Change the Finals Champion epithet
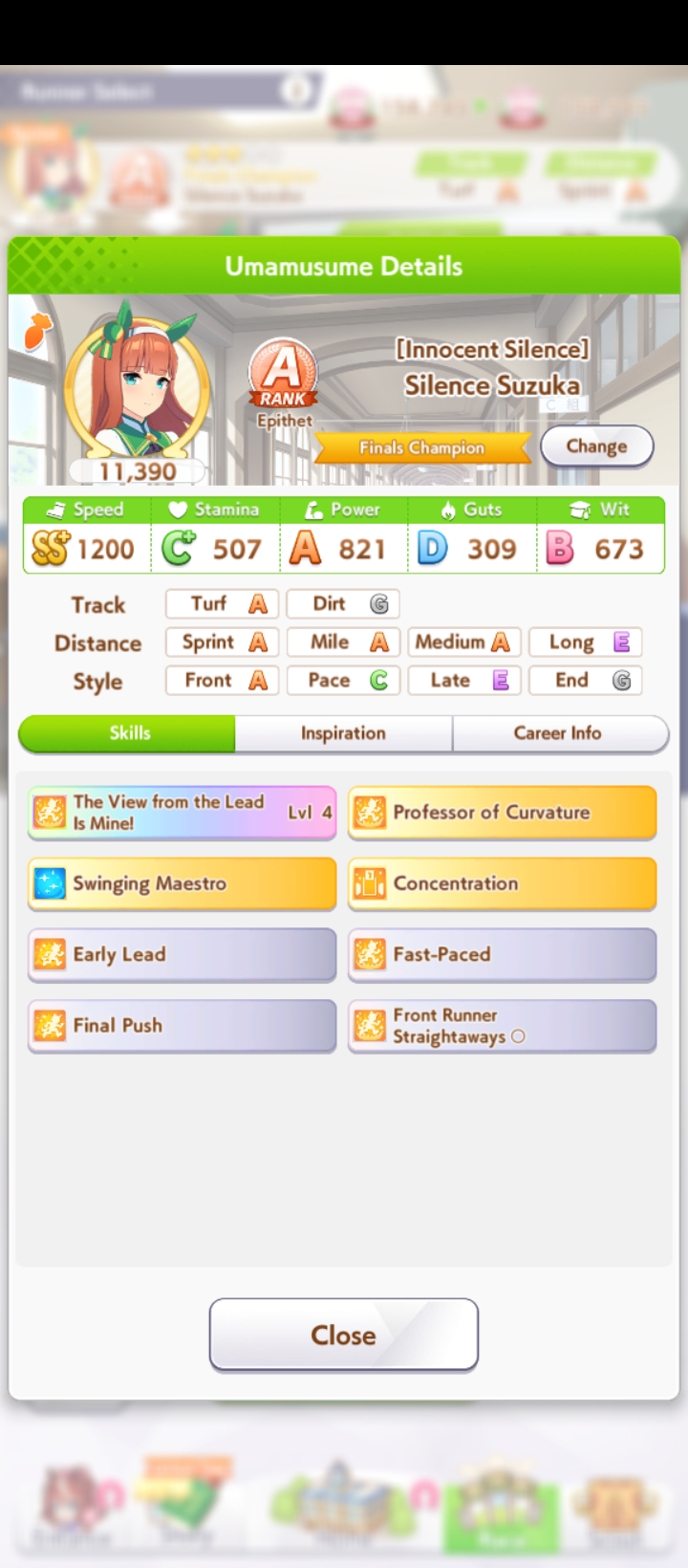The image size is (688, 1568). [596, 446]
